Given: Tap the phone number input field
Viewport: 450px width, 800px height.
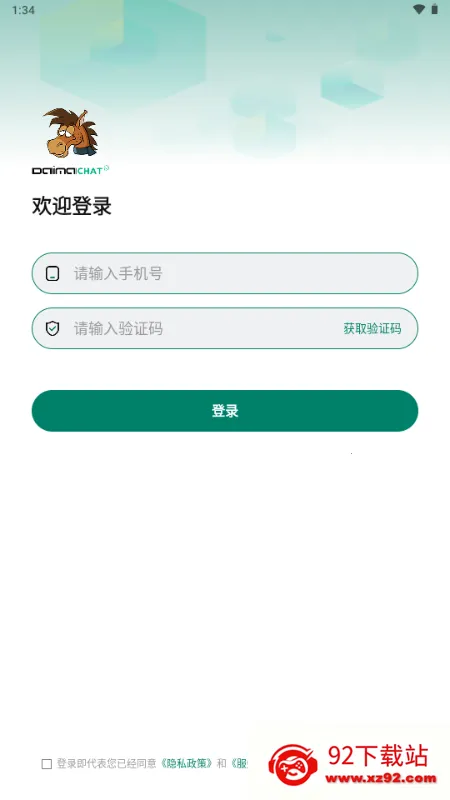Looking at the screenshot, I should (224, 273).
